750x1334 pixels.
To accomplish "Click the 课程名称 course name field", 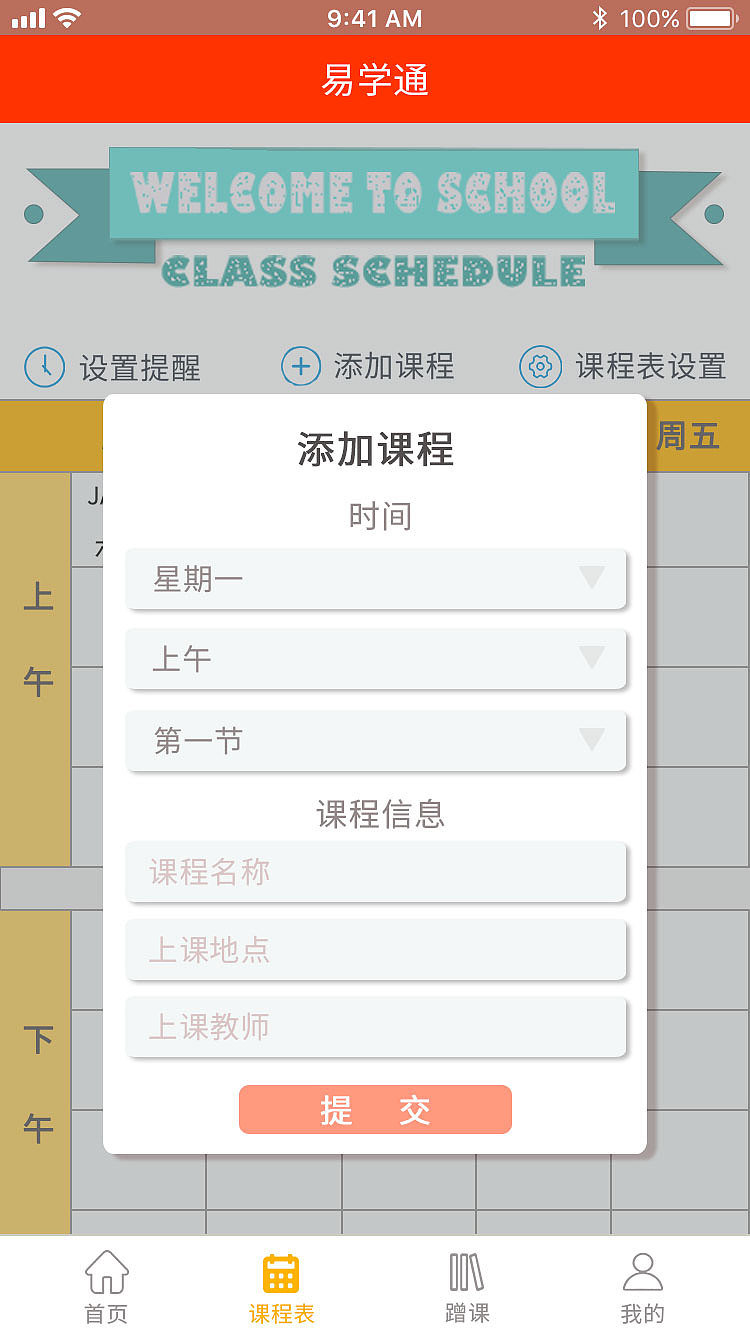I will [375, 872].
